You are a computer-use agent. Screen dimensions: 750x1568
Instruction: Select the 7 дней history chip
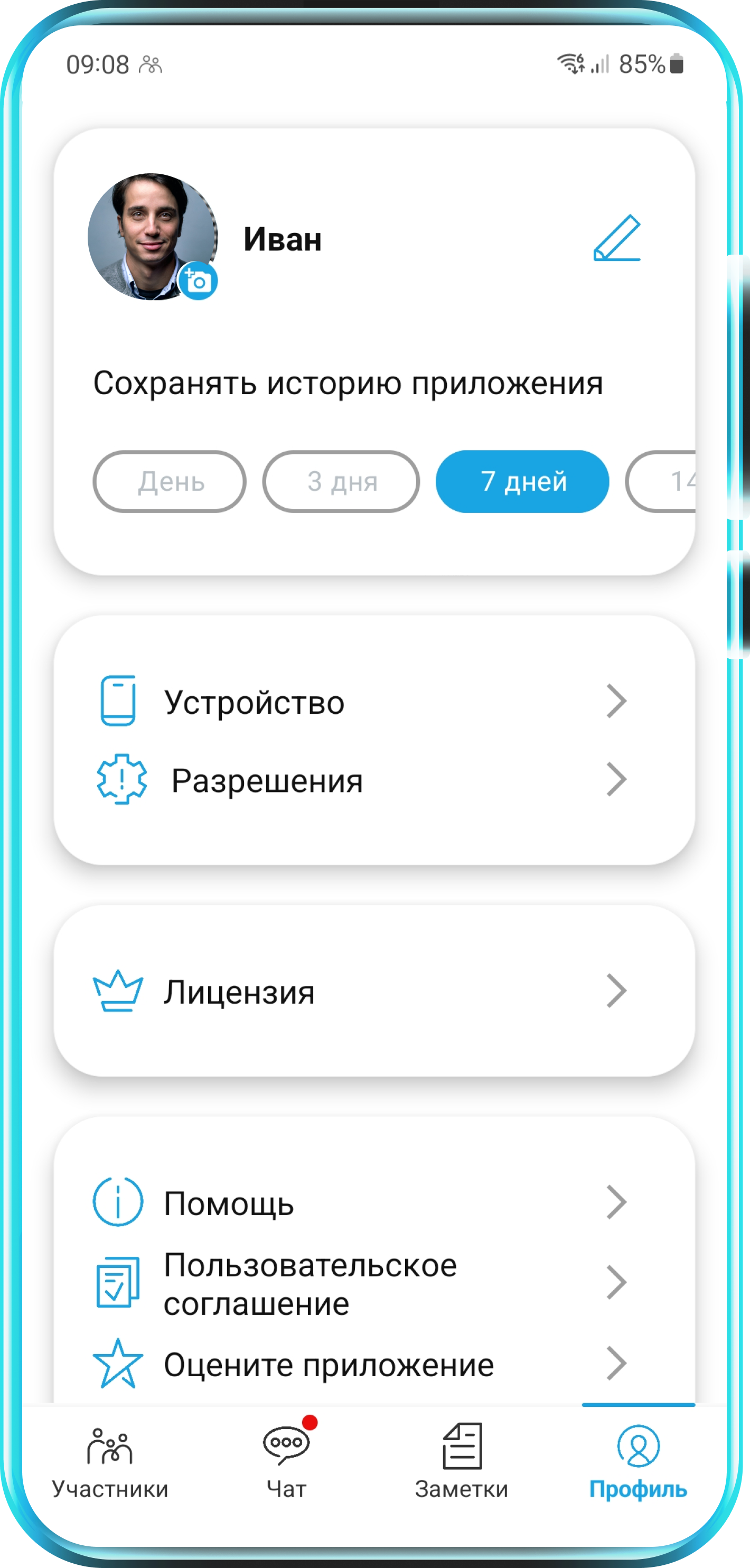pyautogui.click(x=522, y=481)
